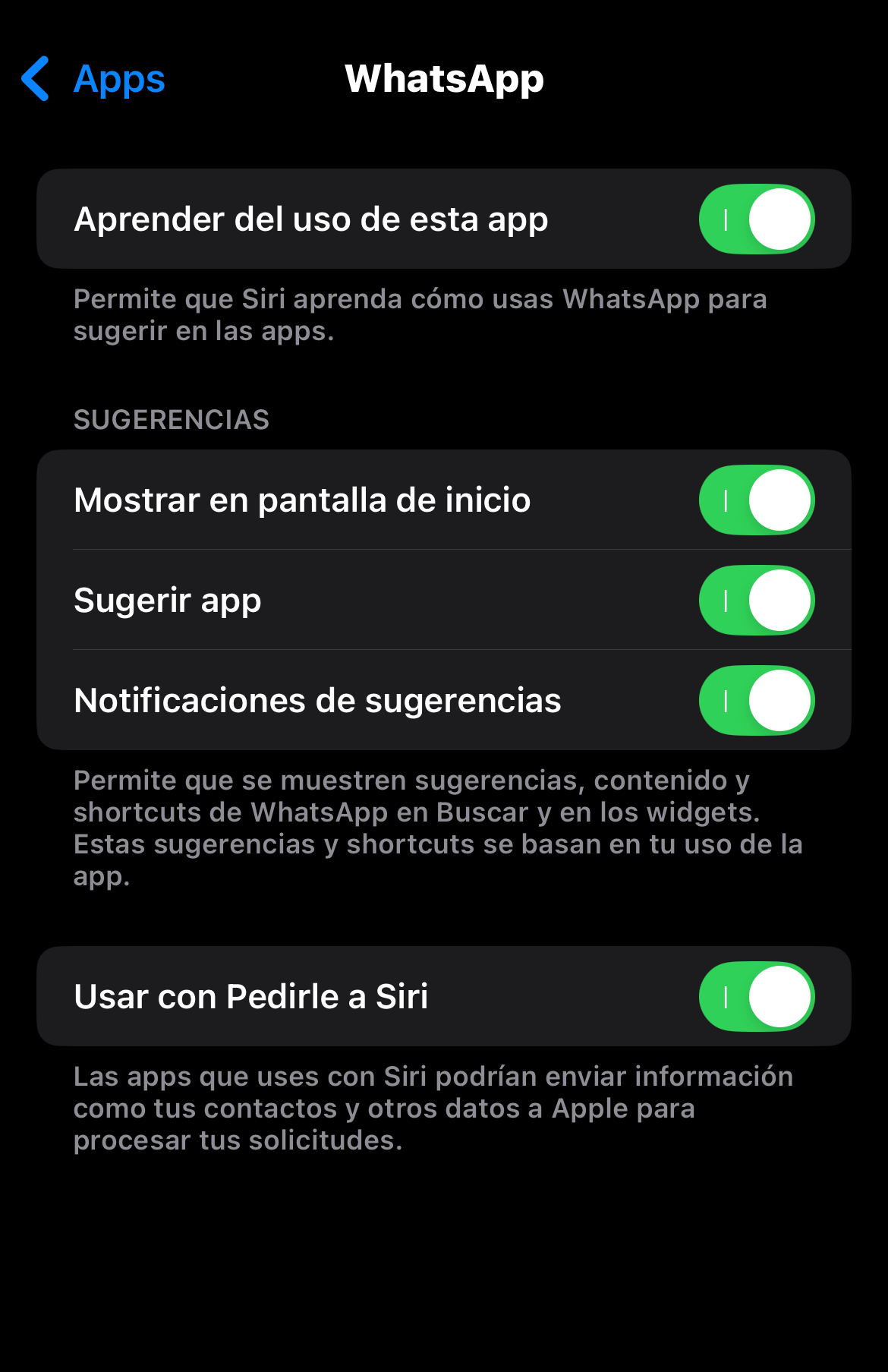
Task: Disable Usar con Pedirle a Siri
Action: pos(757,996)
